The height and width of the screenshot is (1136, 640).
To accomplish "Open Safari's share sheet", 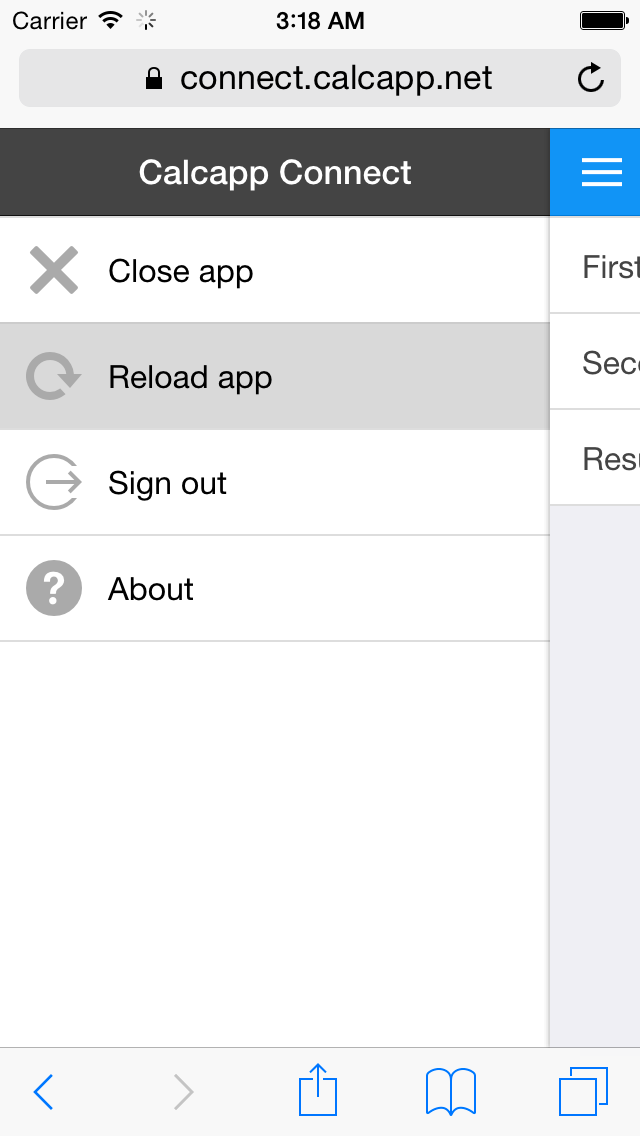I will [318, 1090].
